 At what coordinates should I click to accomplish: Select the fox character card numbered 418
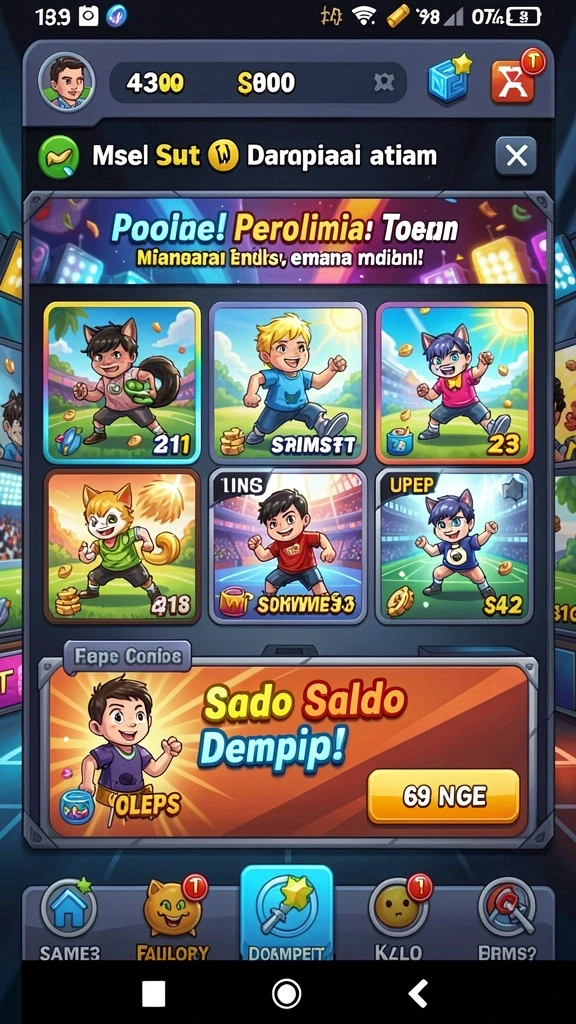point(122,546)
